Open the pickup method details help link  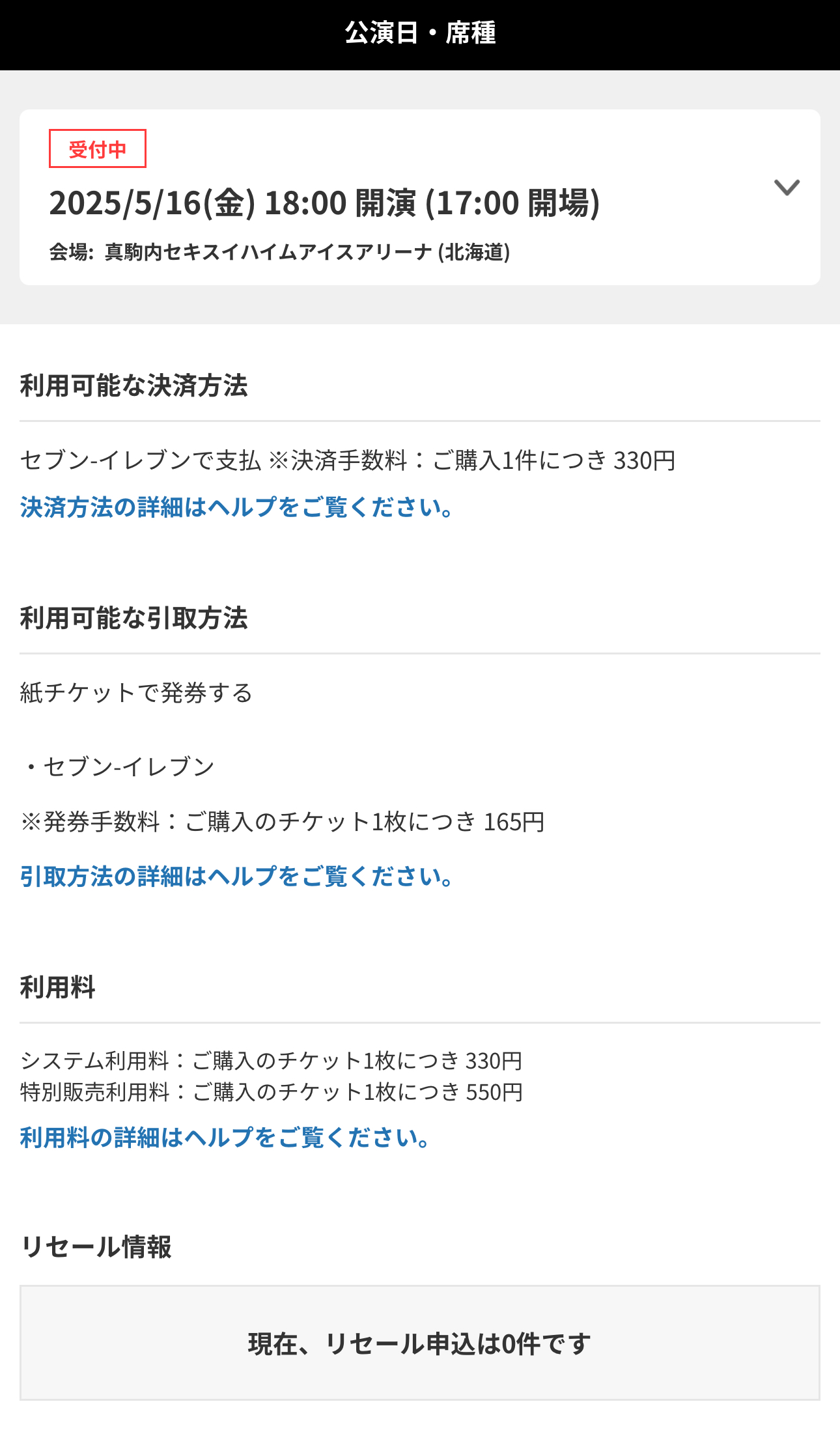(x=236, y=877)
